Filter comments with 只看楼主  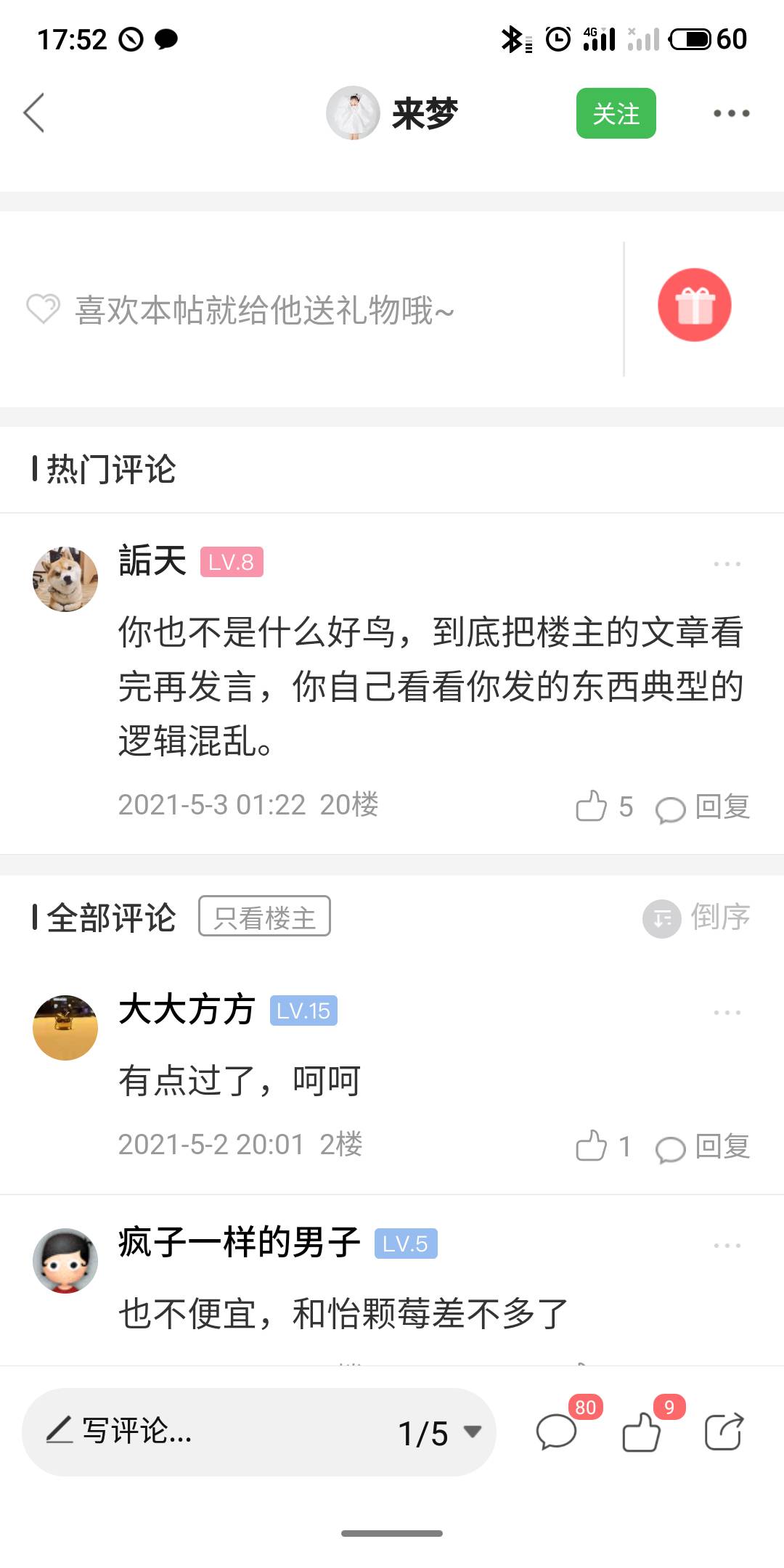(x=264, y=917)
